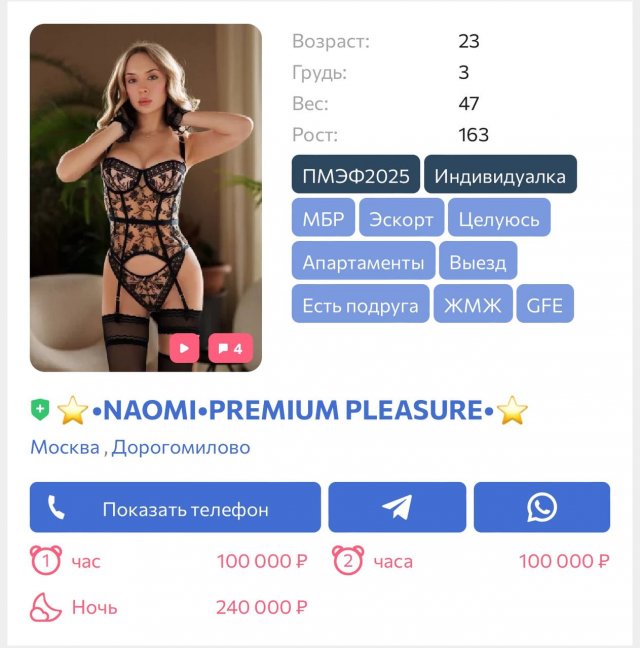Open the NAOMI PREMIUM PLEASURE listing title
The image size is (640, 648).
point(293,410)
